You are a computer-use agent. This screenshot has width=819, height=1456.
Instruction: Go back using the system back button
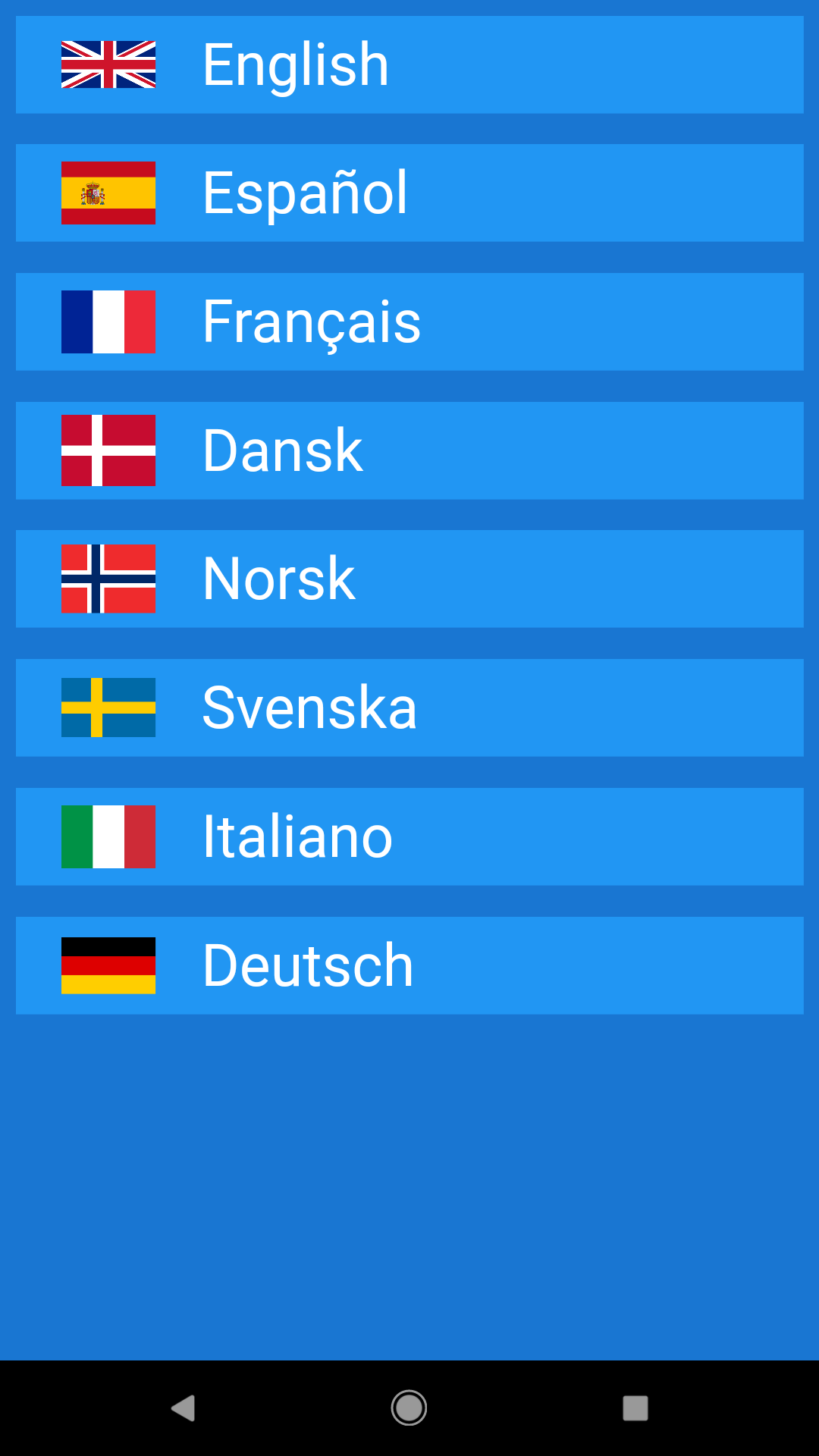183,1408
